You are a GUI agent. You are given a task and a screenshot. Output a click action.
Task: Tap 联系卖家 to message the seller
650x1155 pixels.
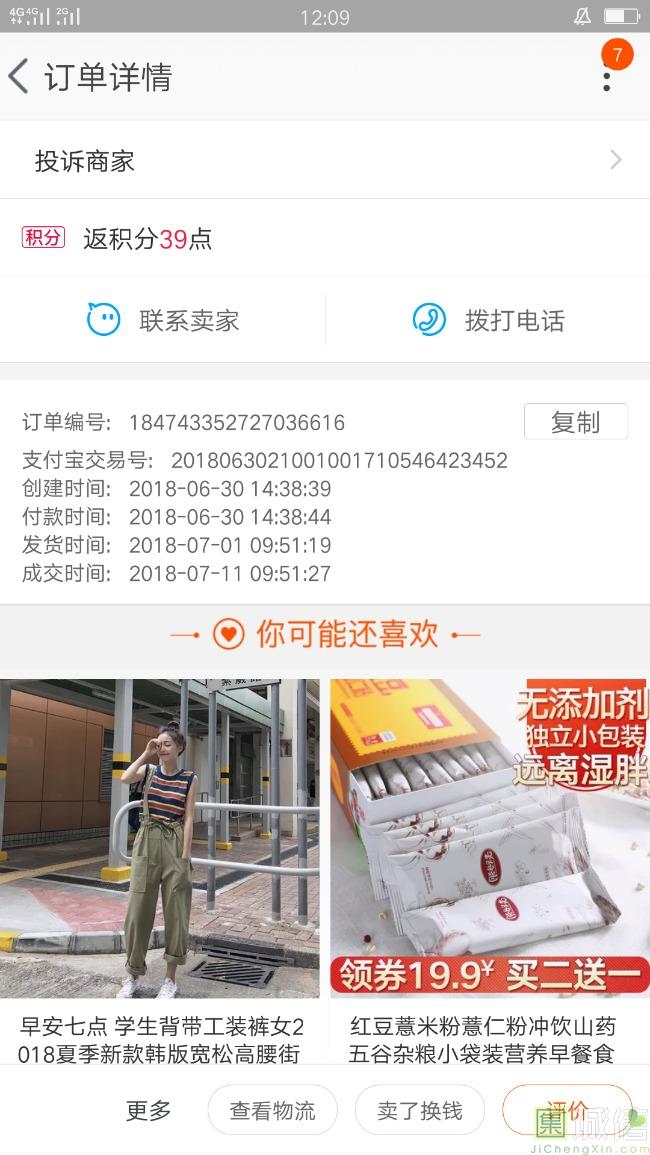tap(163, 320)
